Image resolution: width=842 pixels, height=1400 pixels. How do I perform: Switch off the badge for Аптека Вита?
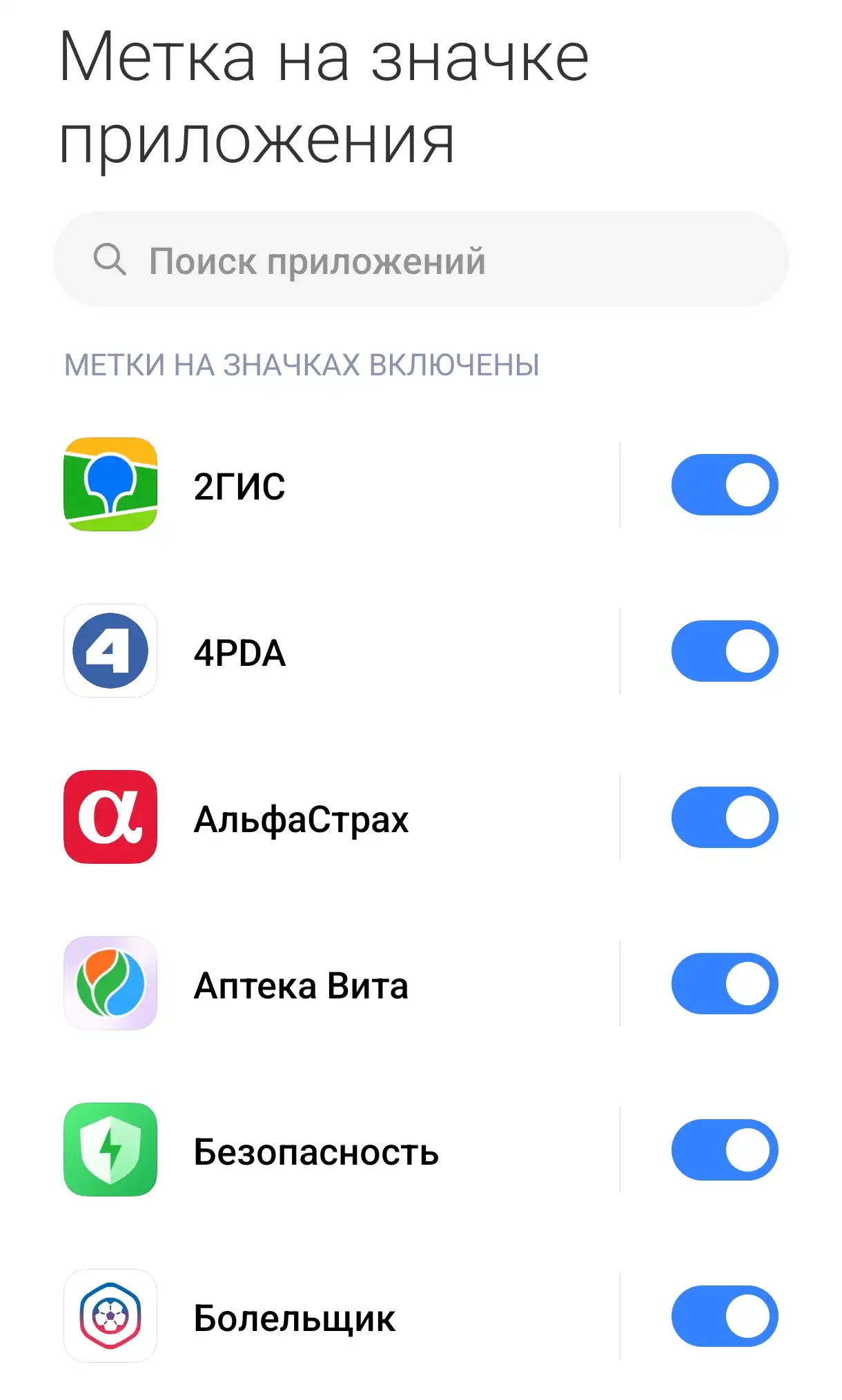[x=725, y=983]
